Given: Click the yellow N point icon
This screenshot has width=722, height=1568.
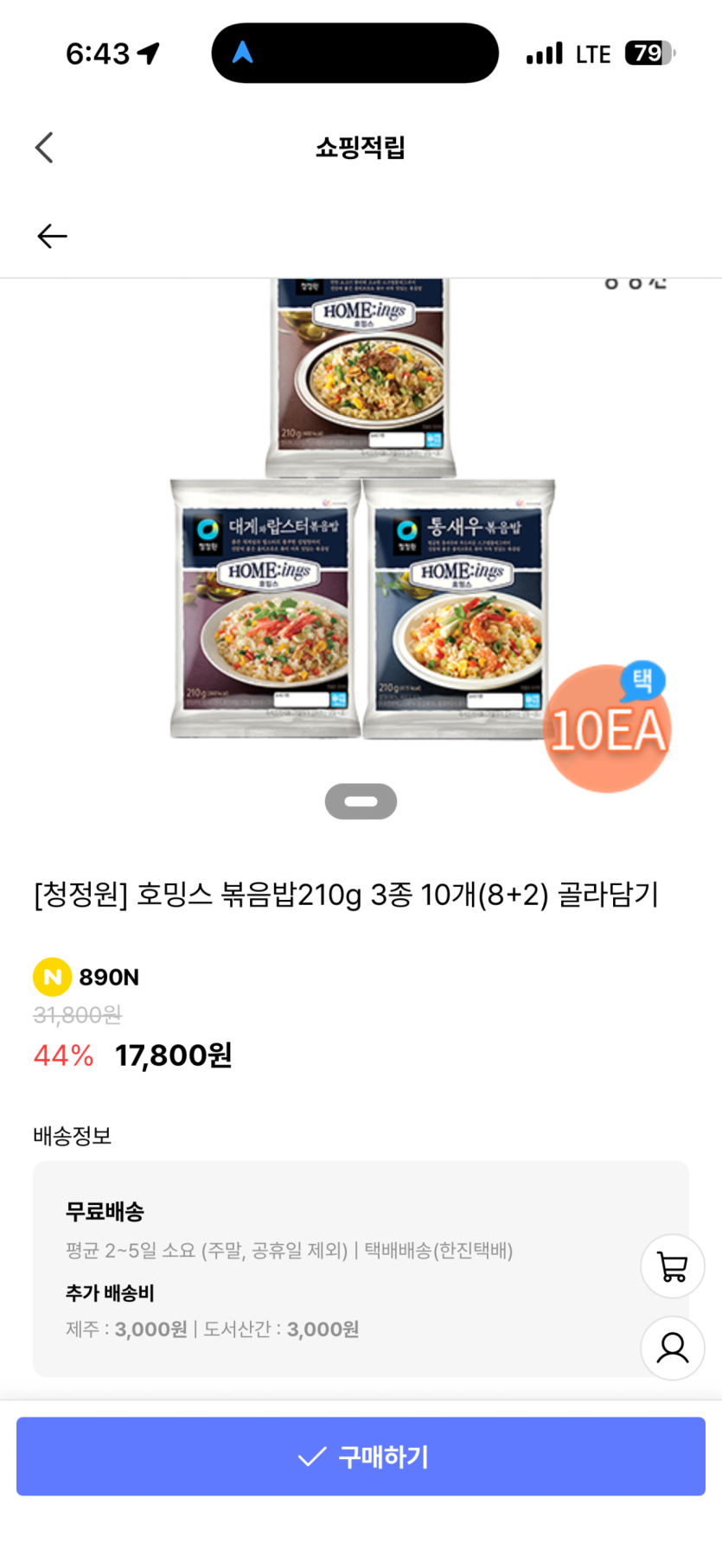Looking at the screenshot, I should 51,977.
